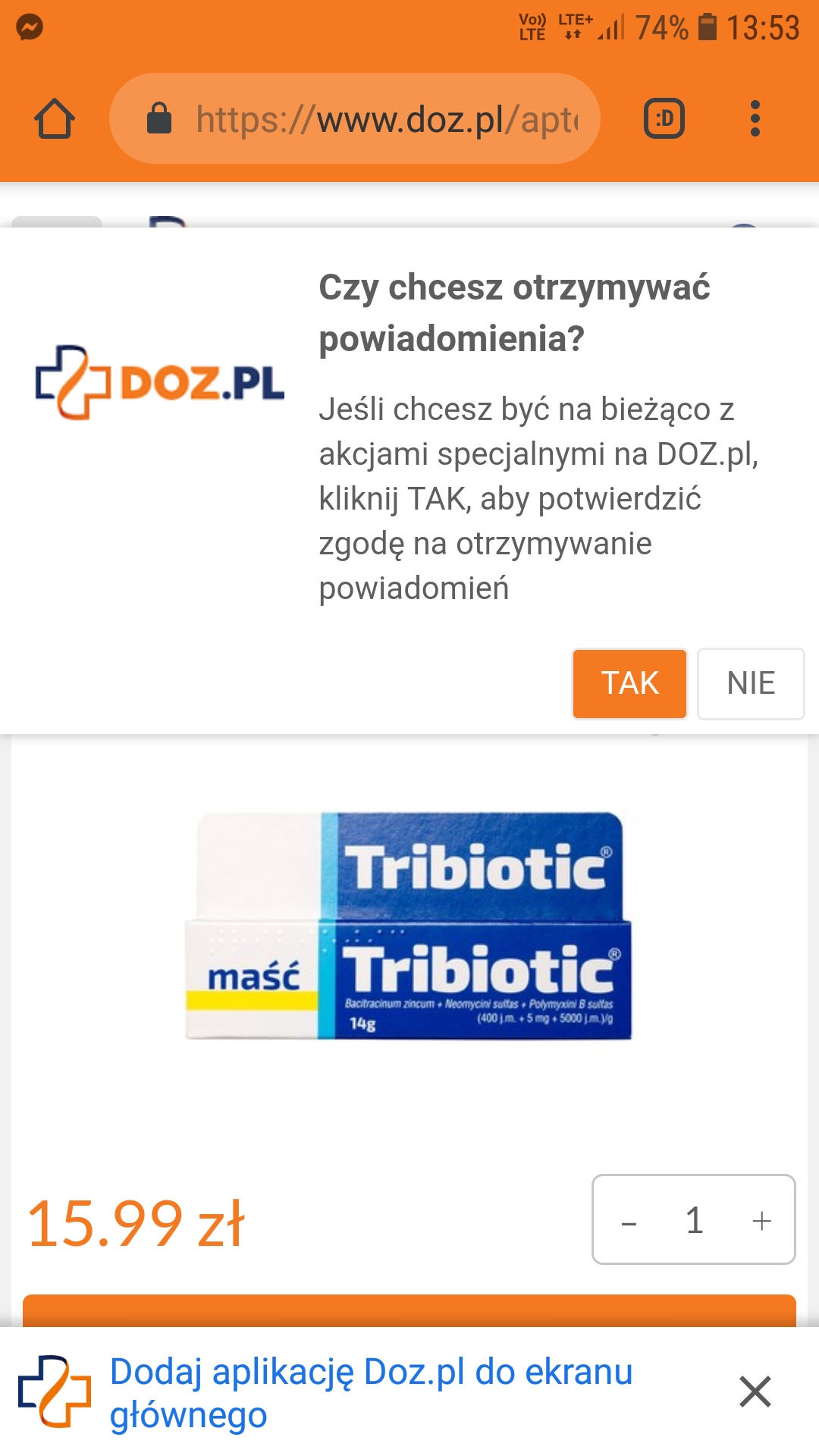Open the three-dot browser overflow menu
This screenshot has width=819, height=1456.
click(x=755, y=118)
